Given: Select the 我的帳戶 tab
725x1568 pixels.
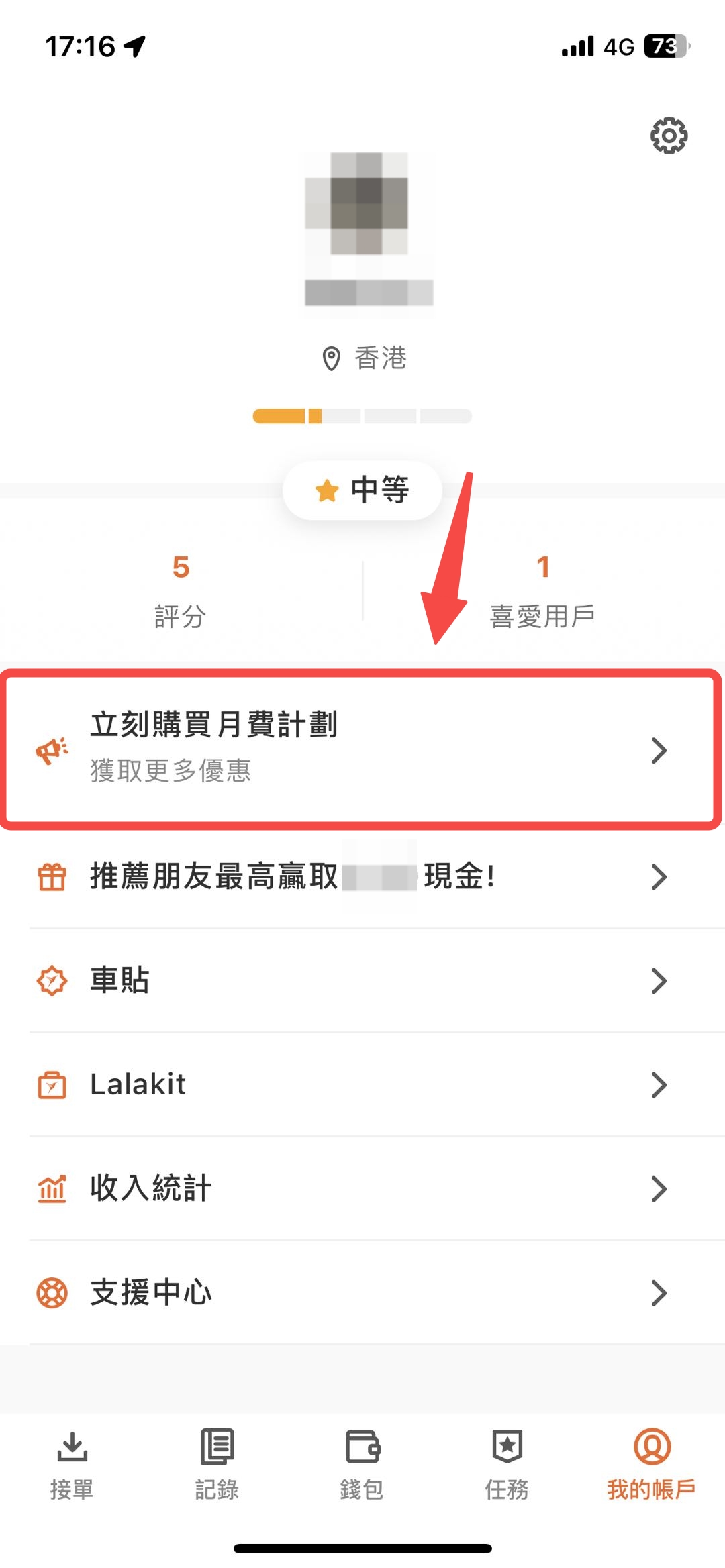Looking at the screenshot, I should coord(651,1465).
